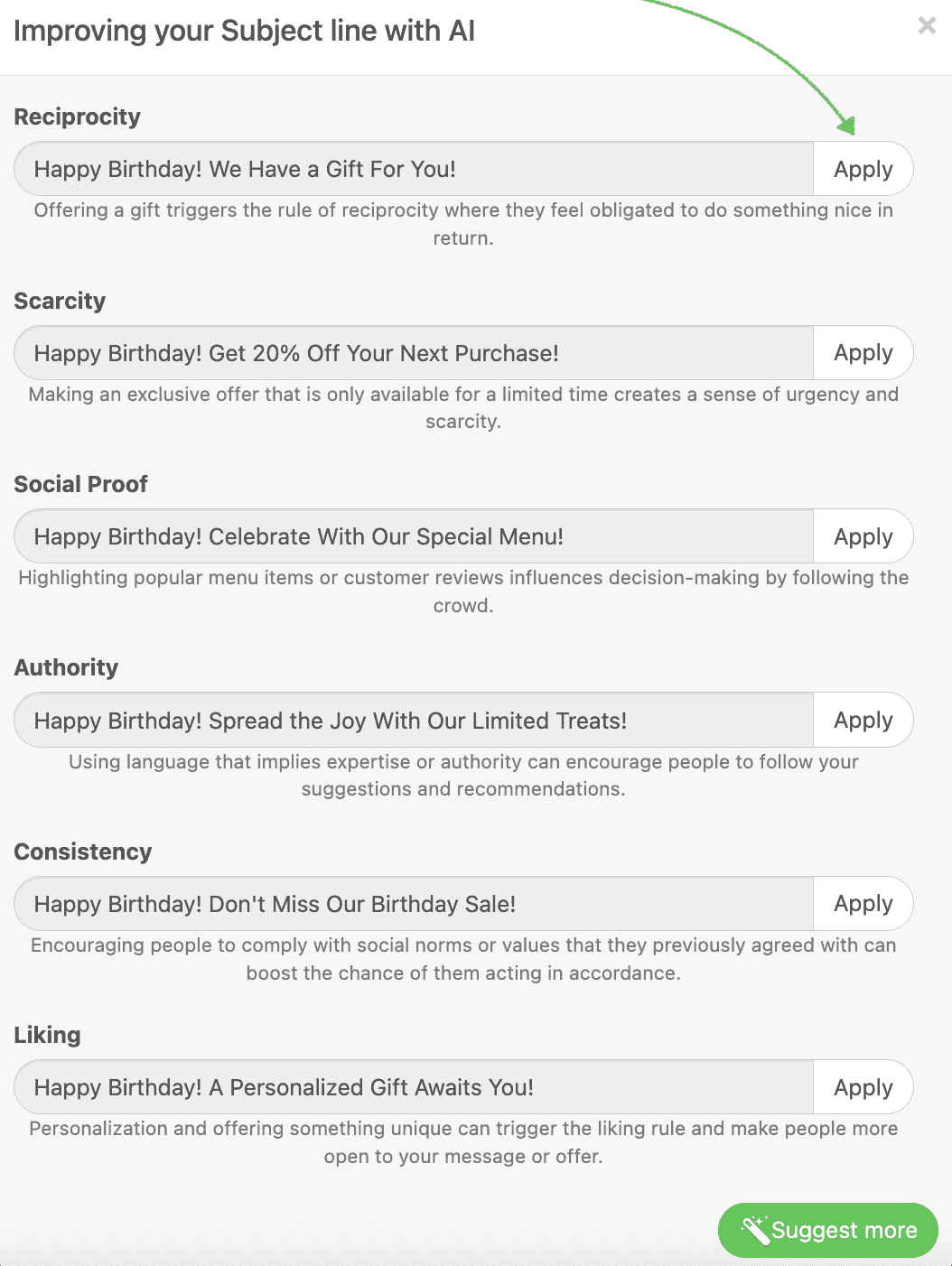The width and height of the screenshot is (952, 1266).
Task: Click the Limited Treats subject line field
Action: [x=406, y=720]
